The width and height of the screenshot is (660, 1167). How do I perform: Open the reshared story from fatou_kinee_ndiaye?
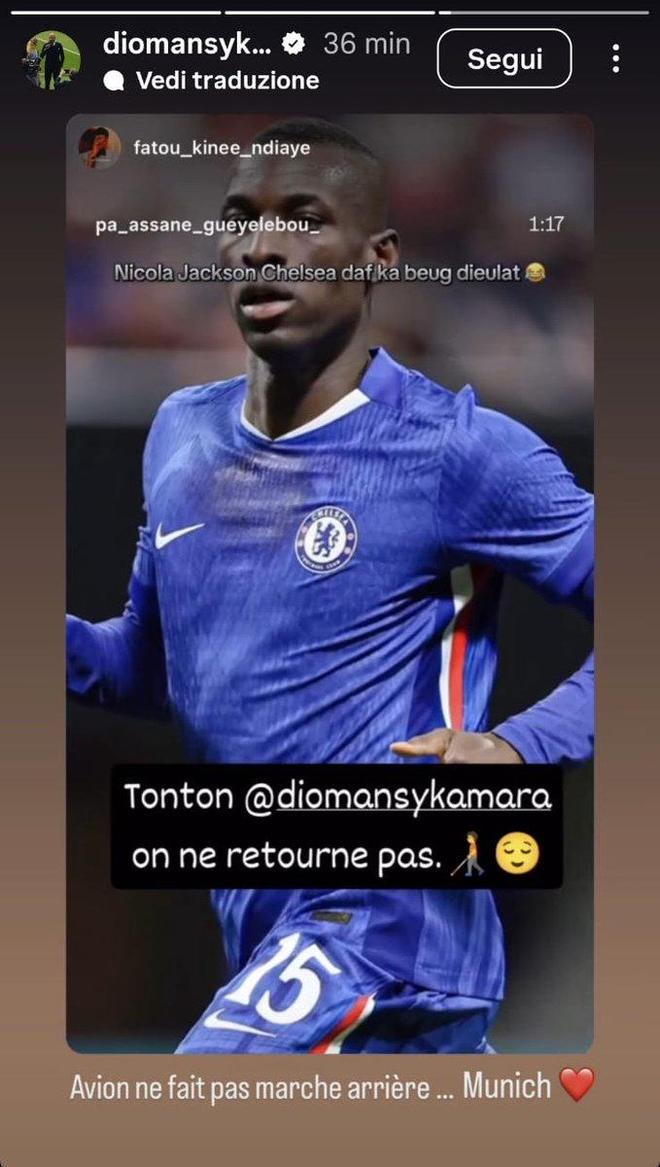coord(221,148)
